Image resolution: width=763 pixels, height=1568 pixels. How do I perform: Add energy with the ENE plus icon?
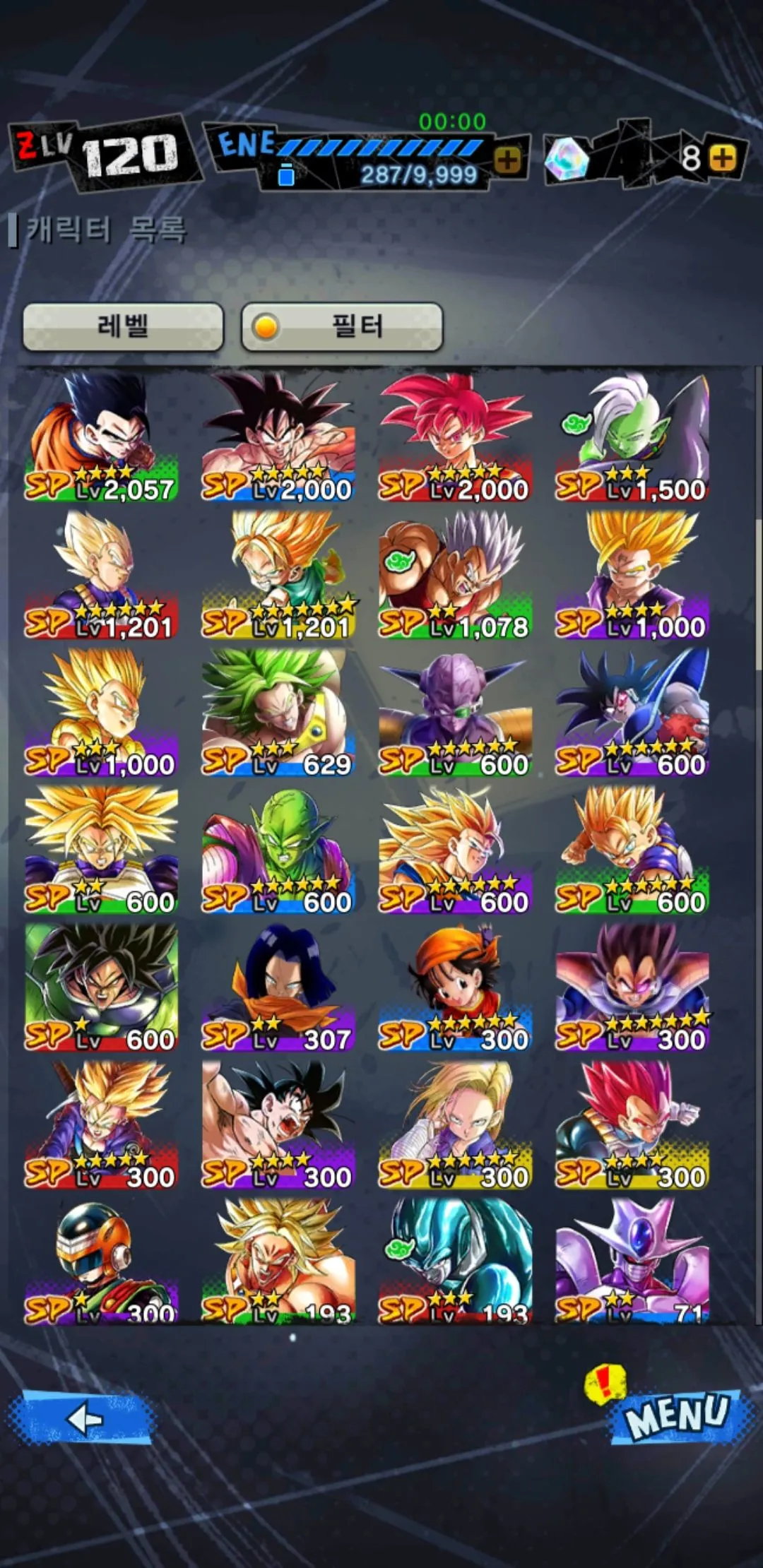pyautogui.click(x=507, y=160)
